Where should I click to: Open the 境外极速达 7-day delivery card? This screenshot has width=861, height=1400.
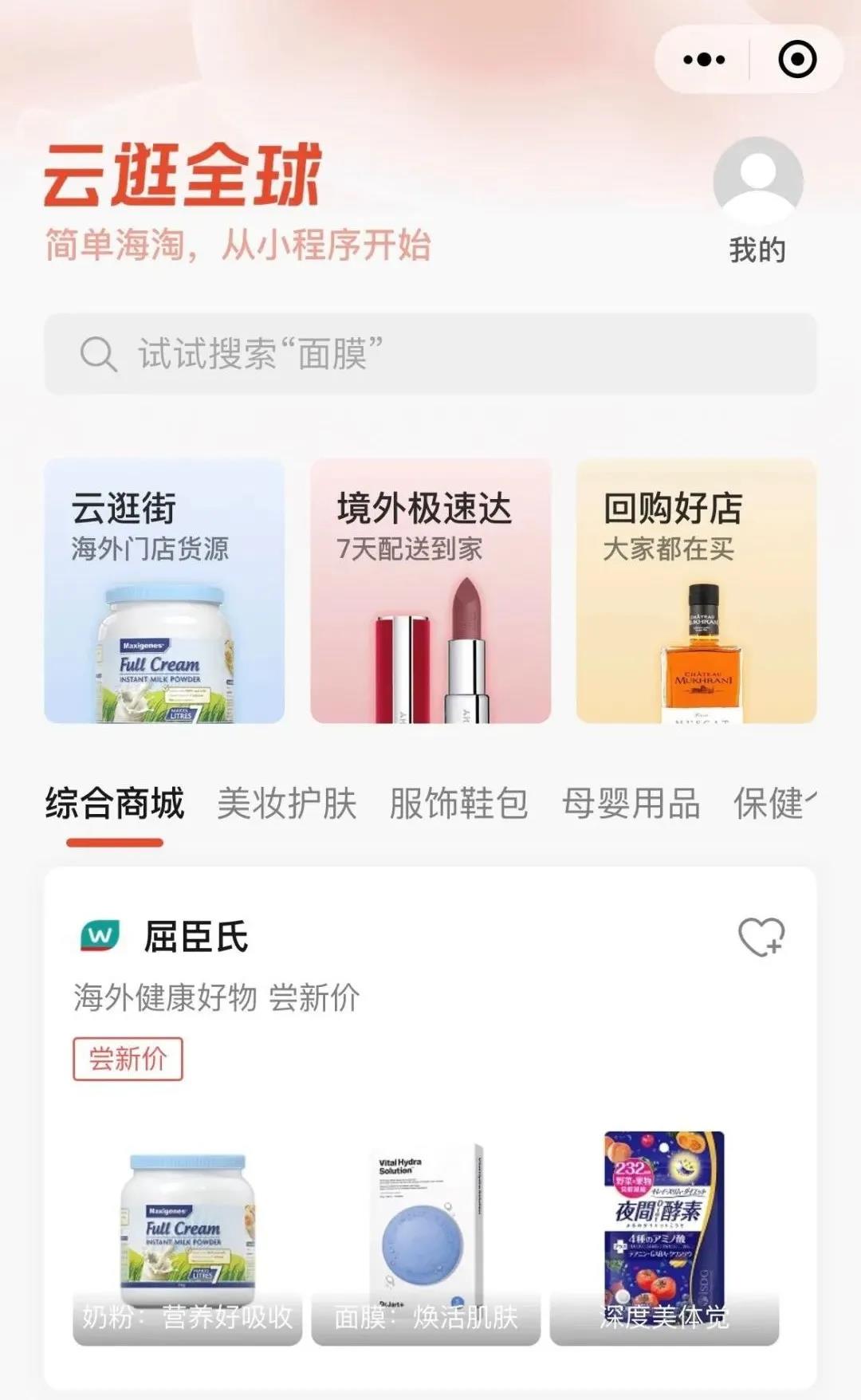[x=431, y=591]
